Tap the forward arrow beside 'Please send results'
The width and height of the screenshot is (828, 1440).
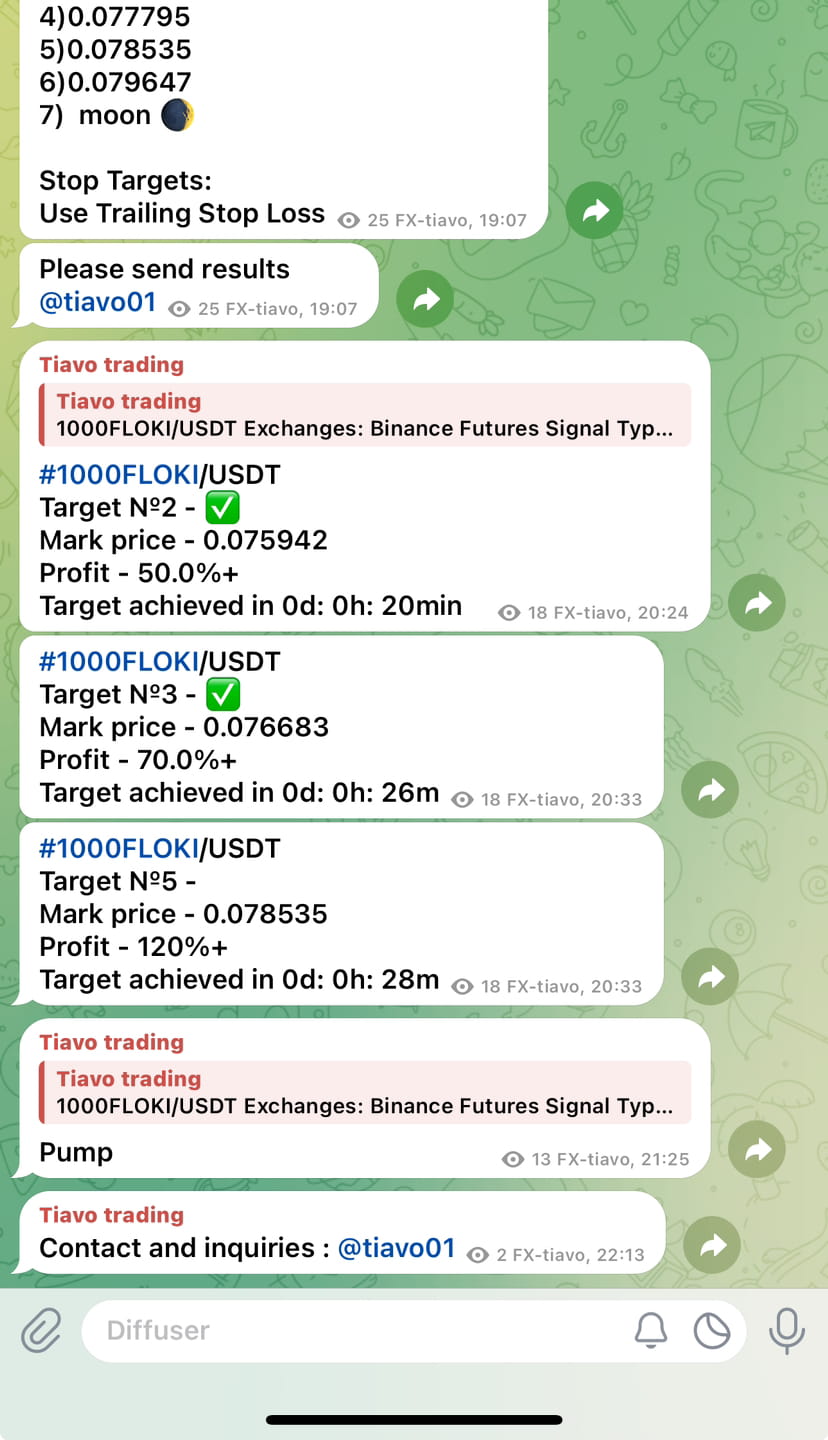[x=425, y=299]
